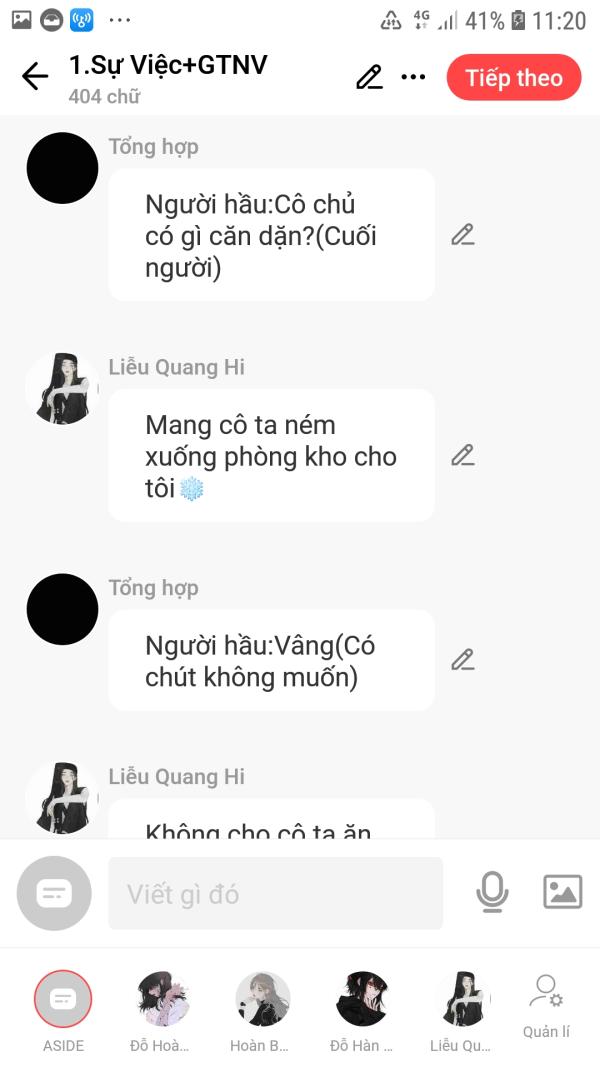600x1067 pixels.
Task: Open the three-dot overflow menu
Action: click(413, 77)
